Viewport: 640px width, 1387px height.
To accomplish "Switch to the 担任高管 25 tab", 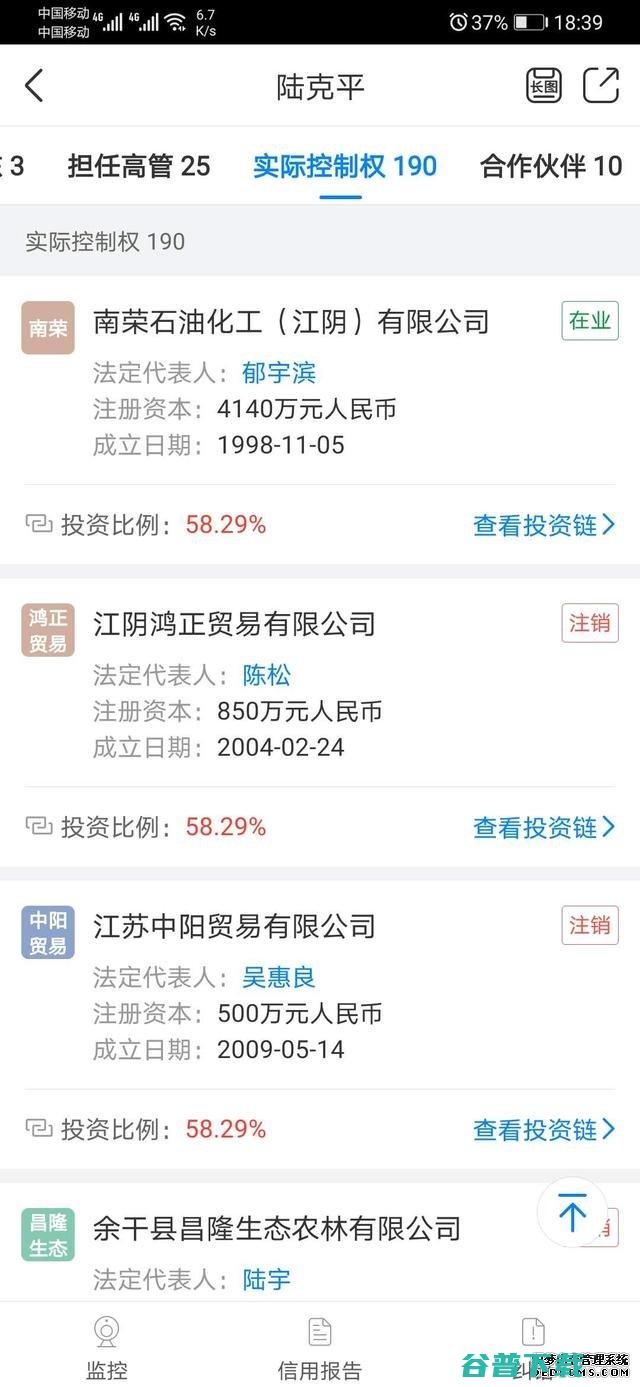I will [x=139, y=166].
